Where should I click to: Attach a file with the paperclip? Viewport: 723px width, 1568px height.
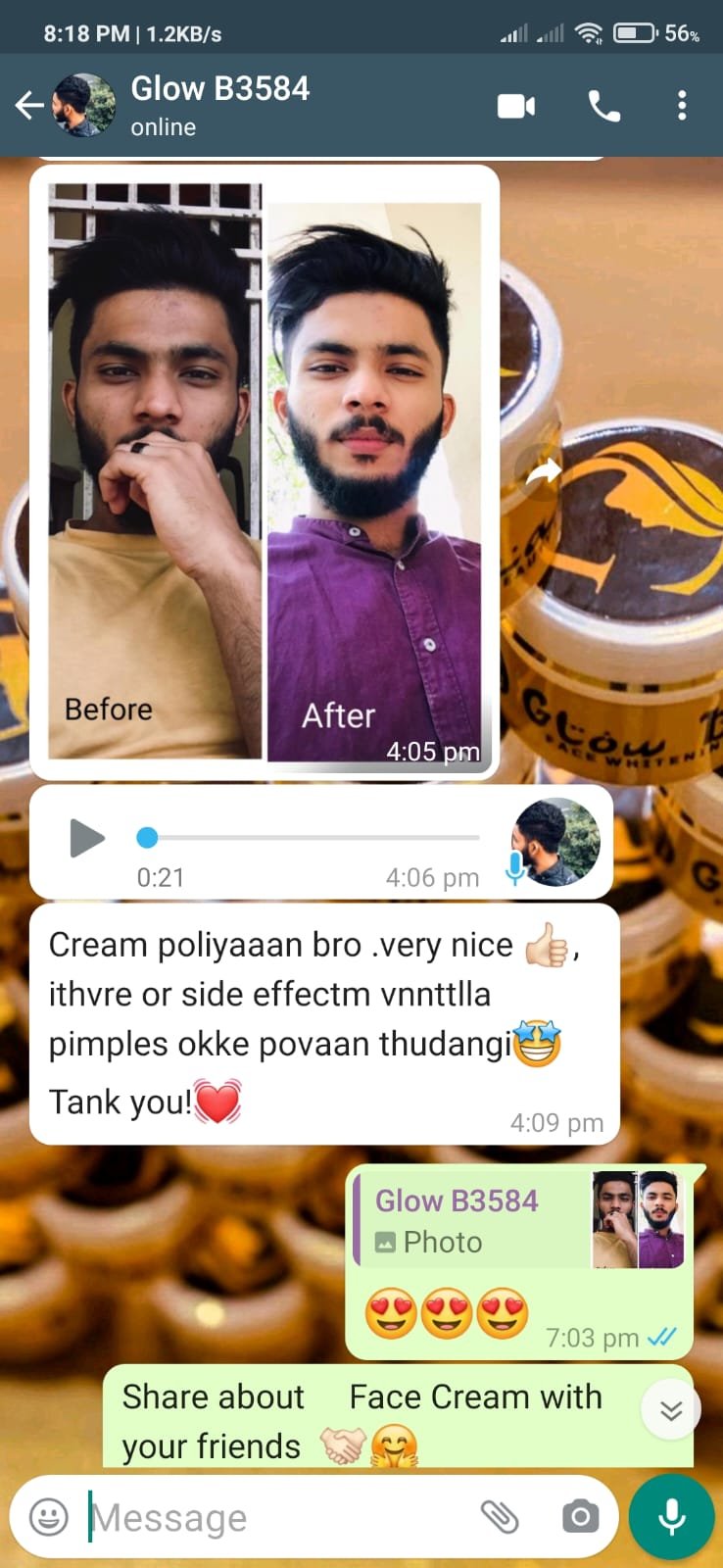click(500, 1517)
